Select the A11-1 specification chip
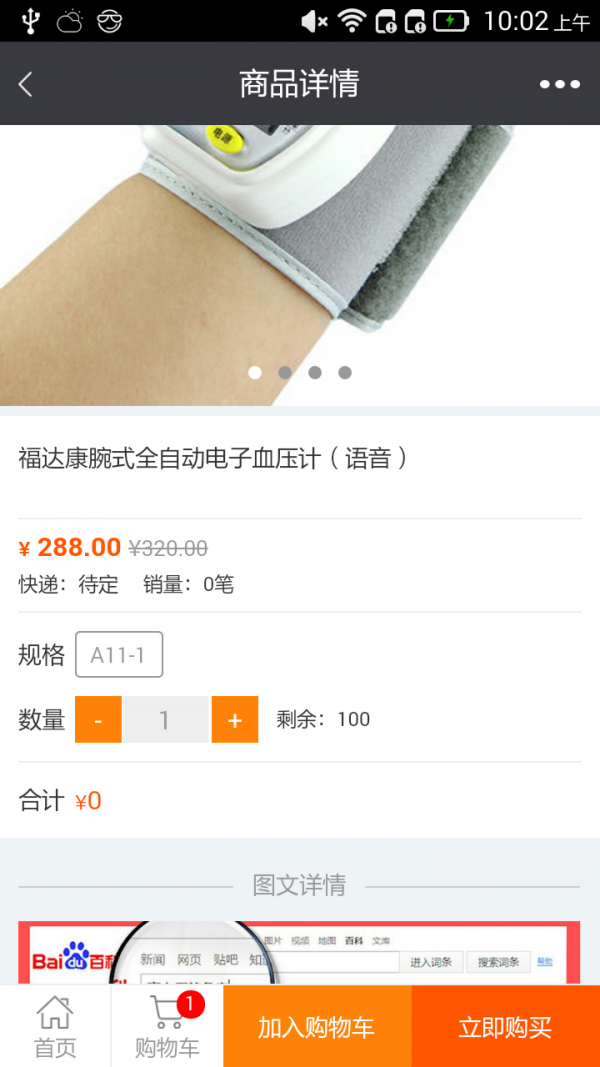This screenshot has height=1067, width=600. click(119, 655)
